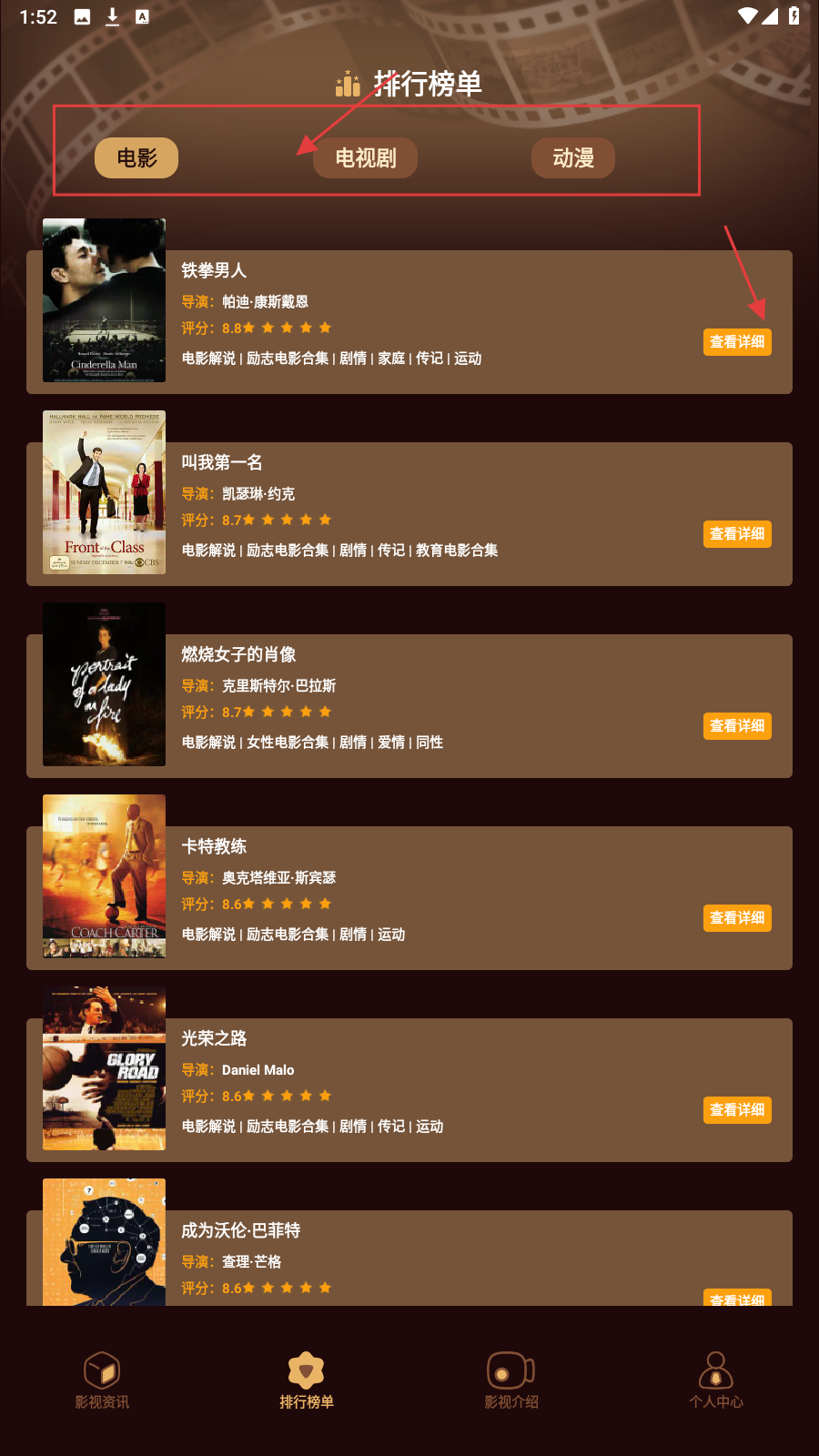The image size is (819, 1456).
Task: Switch to the 动漫 tab
Action: [573, 158]
